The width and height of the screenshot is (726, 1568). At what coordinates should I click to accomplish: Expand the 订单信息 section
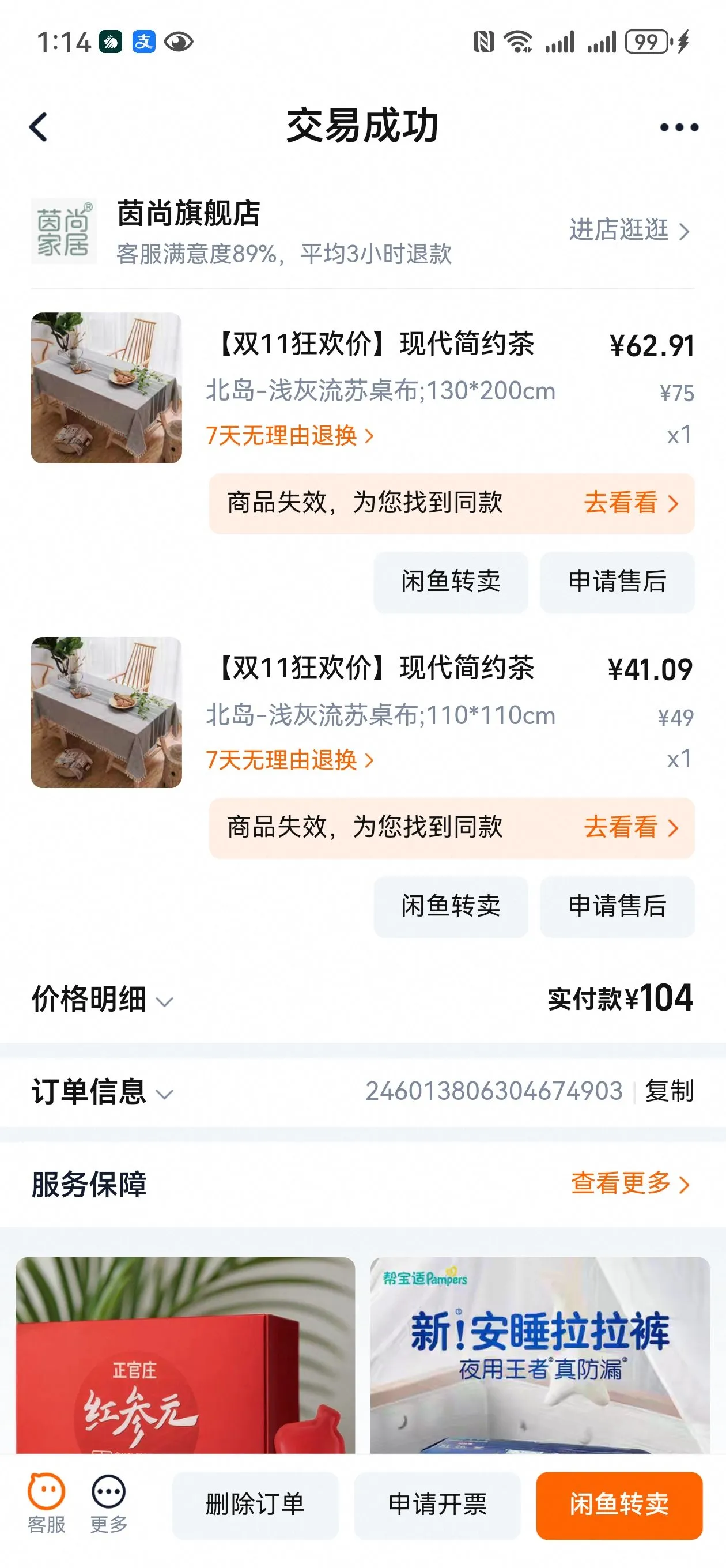(x=102, y=1092)
